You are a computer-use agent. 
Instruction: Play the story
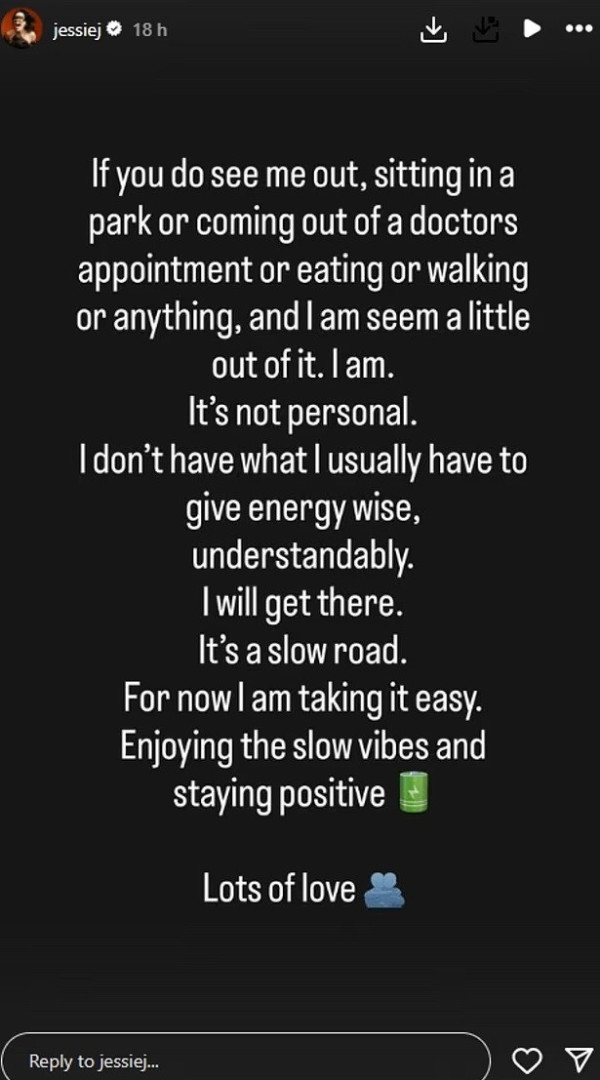(x=532, y=29)
